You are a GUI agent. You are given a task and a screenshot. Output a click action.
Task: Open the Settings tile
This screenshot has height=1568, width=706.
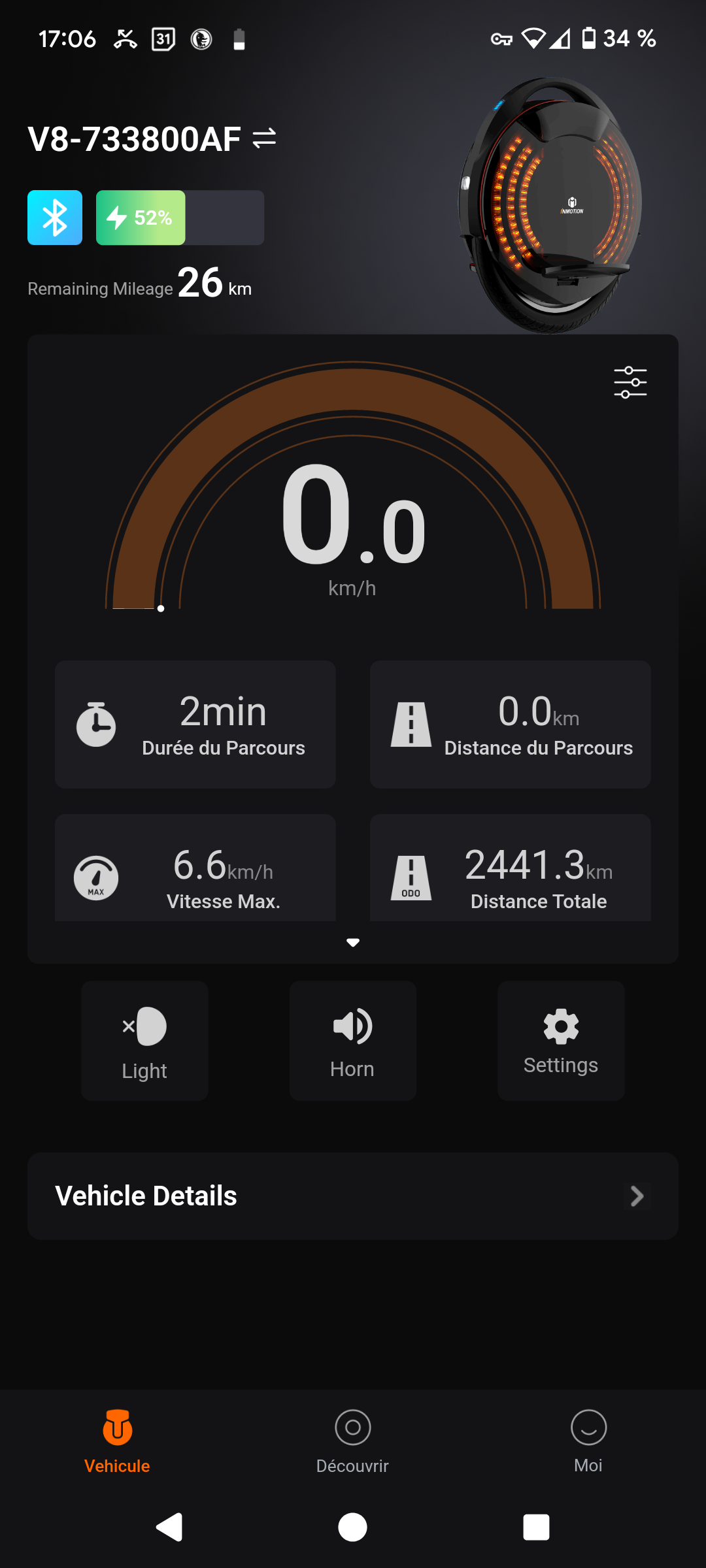(561, 1041)
